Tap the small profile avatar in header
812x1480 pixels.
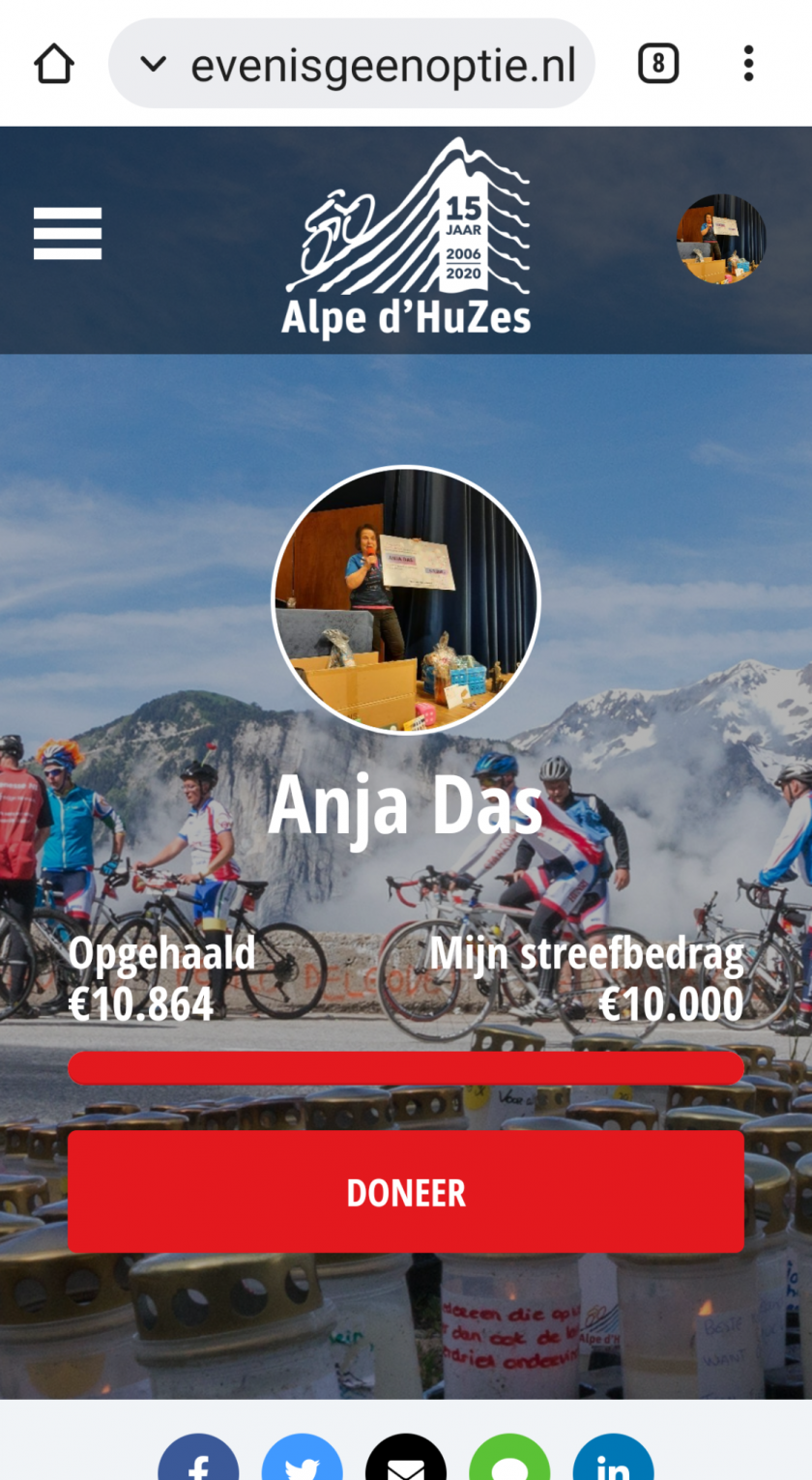(721, 239)
